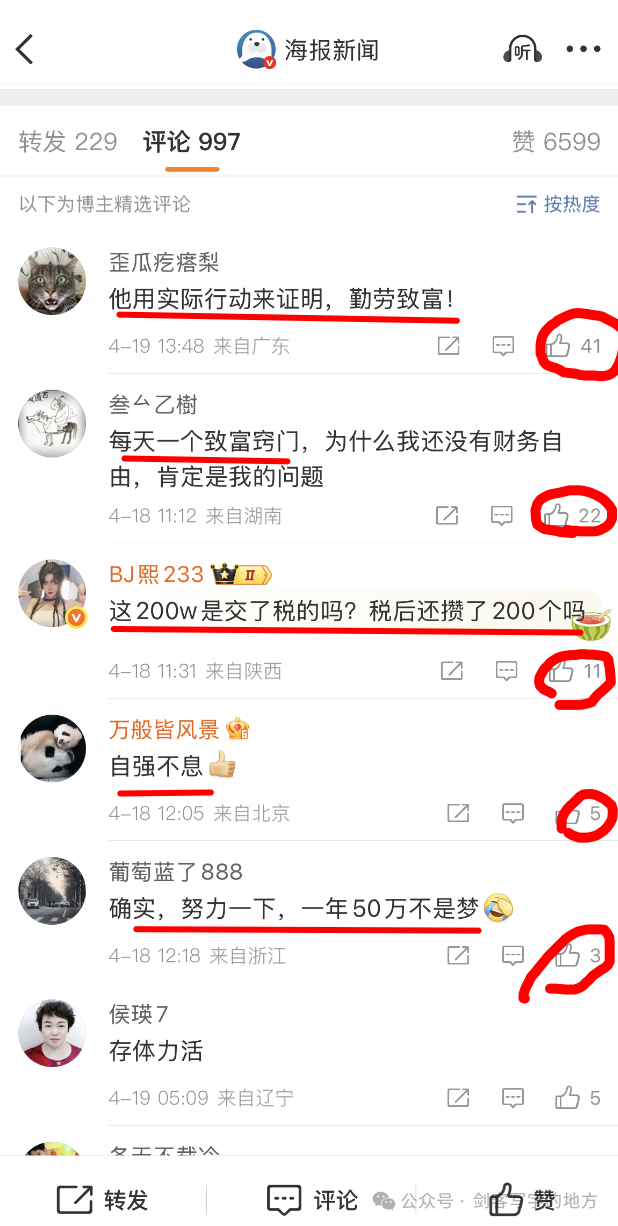618x1226 pixels.
Task: Tap the bottom 评论 button
Action: point(312,1199)
